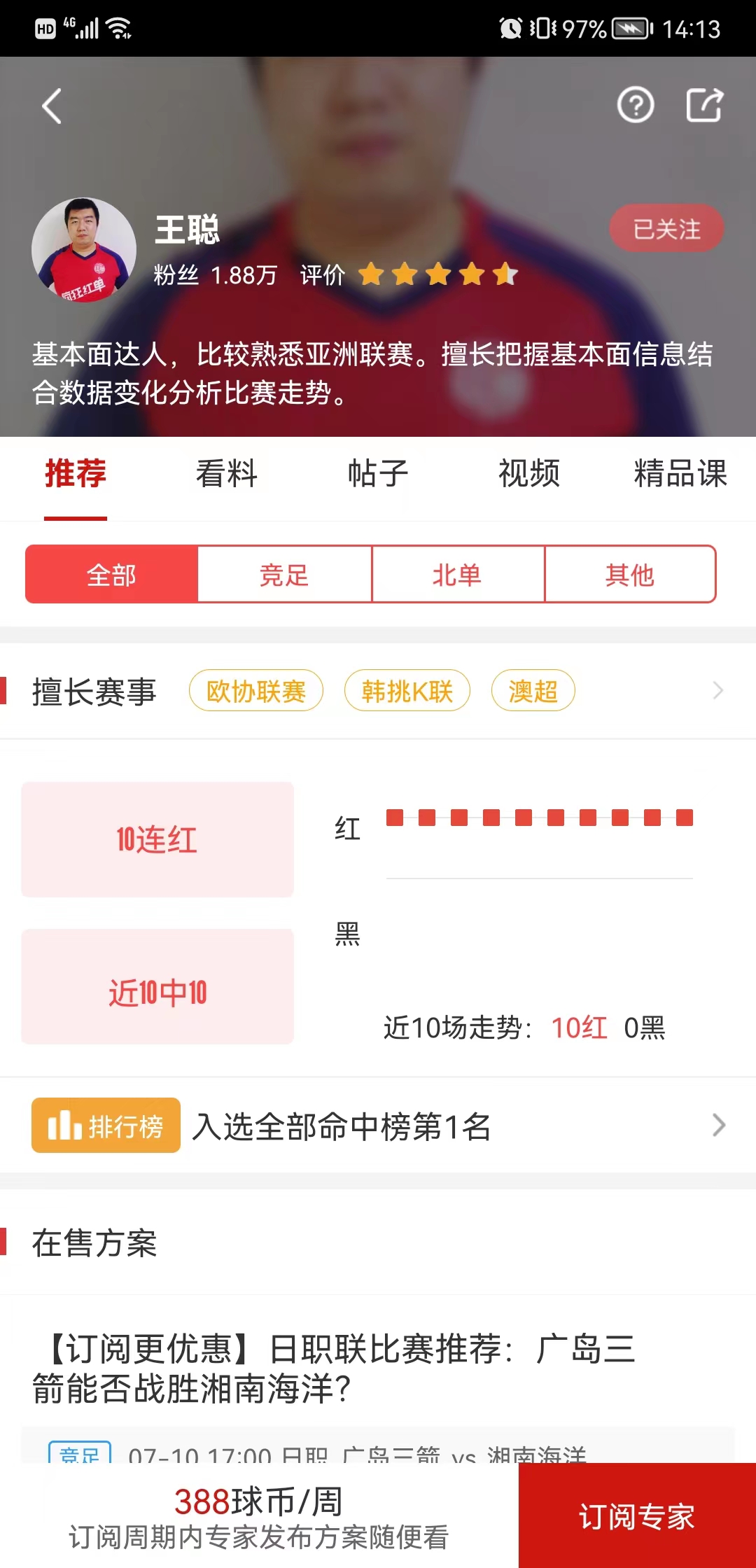
Task: Go back using the top-left arrow
Action: click(52, 106)
